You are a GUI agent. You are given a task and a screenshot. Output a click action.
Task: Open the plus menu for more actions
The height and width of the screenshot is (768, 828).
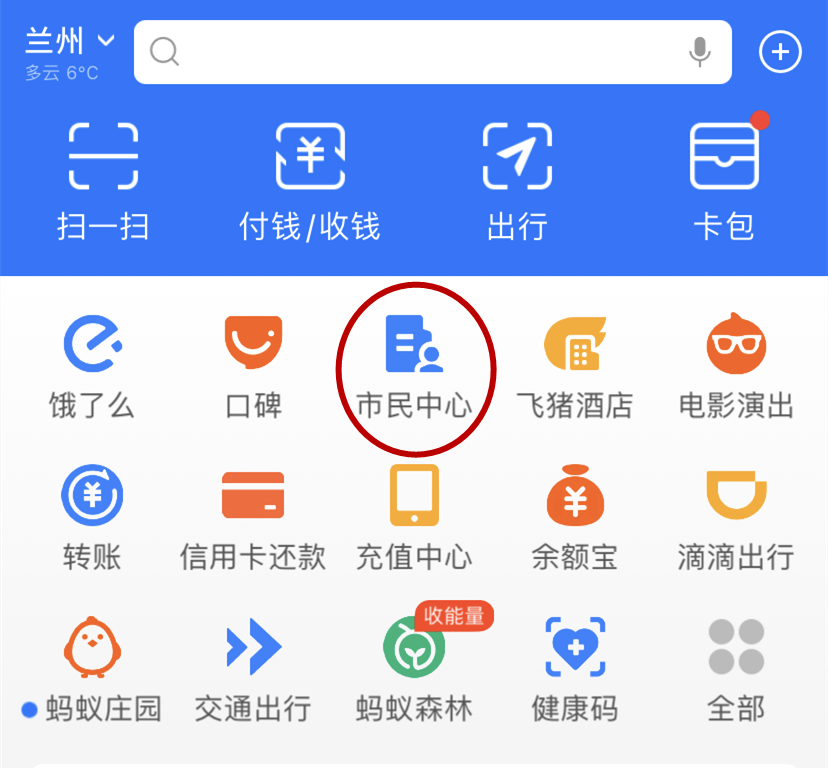pos(781,51)
